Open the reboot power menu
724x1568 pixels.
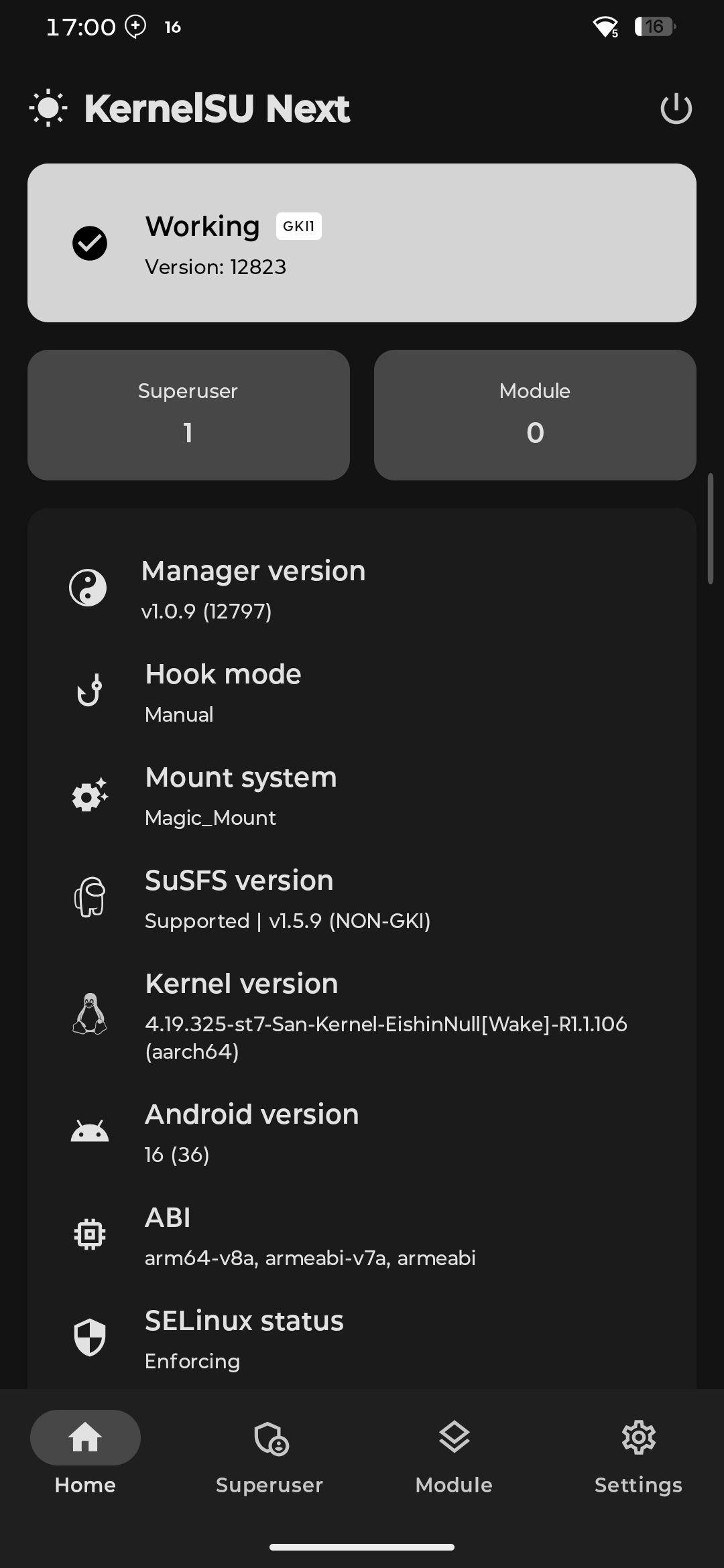(x=676, y=109)
